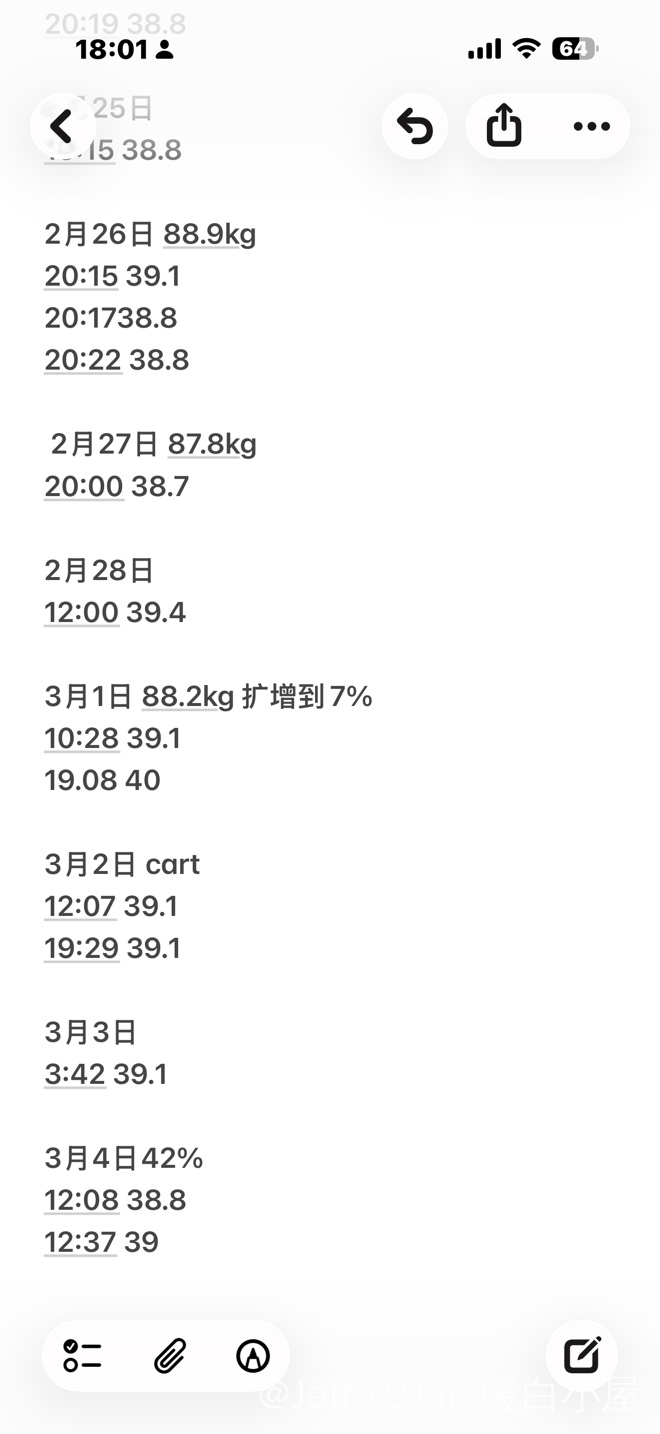Open the underlined 88.2kg weight link
This screenshot has height=1434, width=660.
click(x=187, y=697)
